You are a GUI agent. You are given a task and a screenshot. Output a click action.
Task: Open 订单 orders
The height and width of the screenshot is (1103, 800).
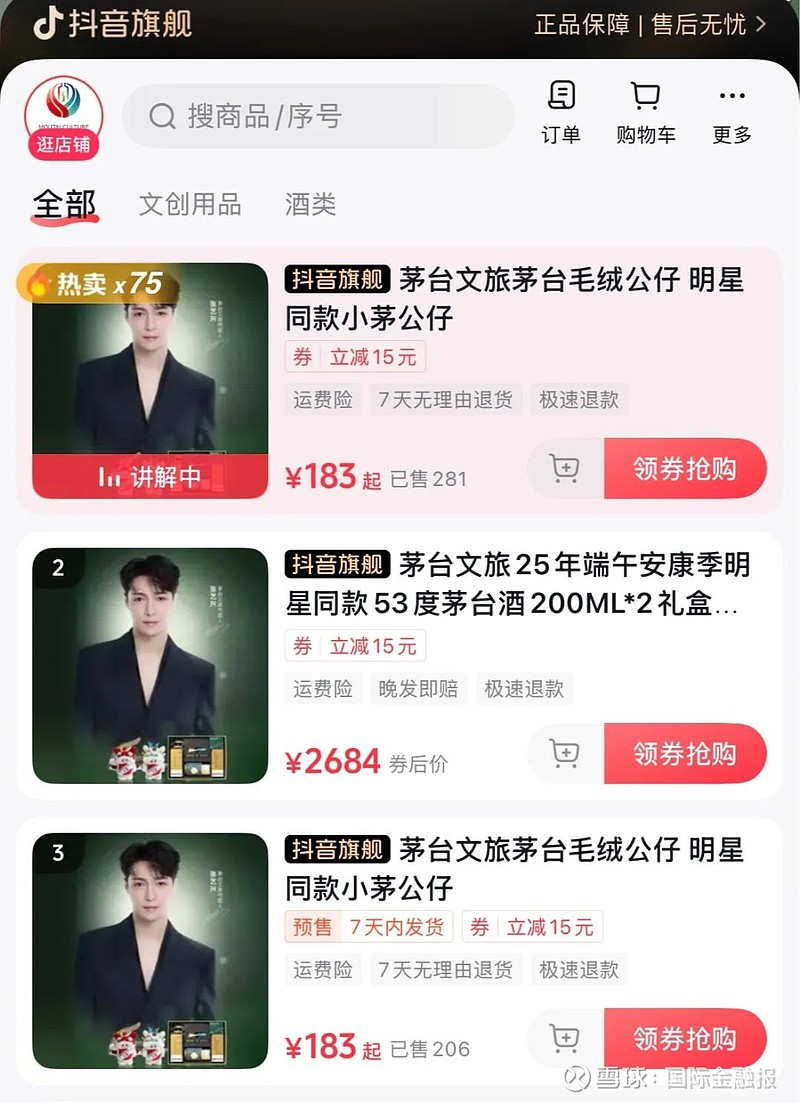[561, 113]
